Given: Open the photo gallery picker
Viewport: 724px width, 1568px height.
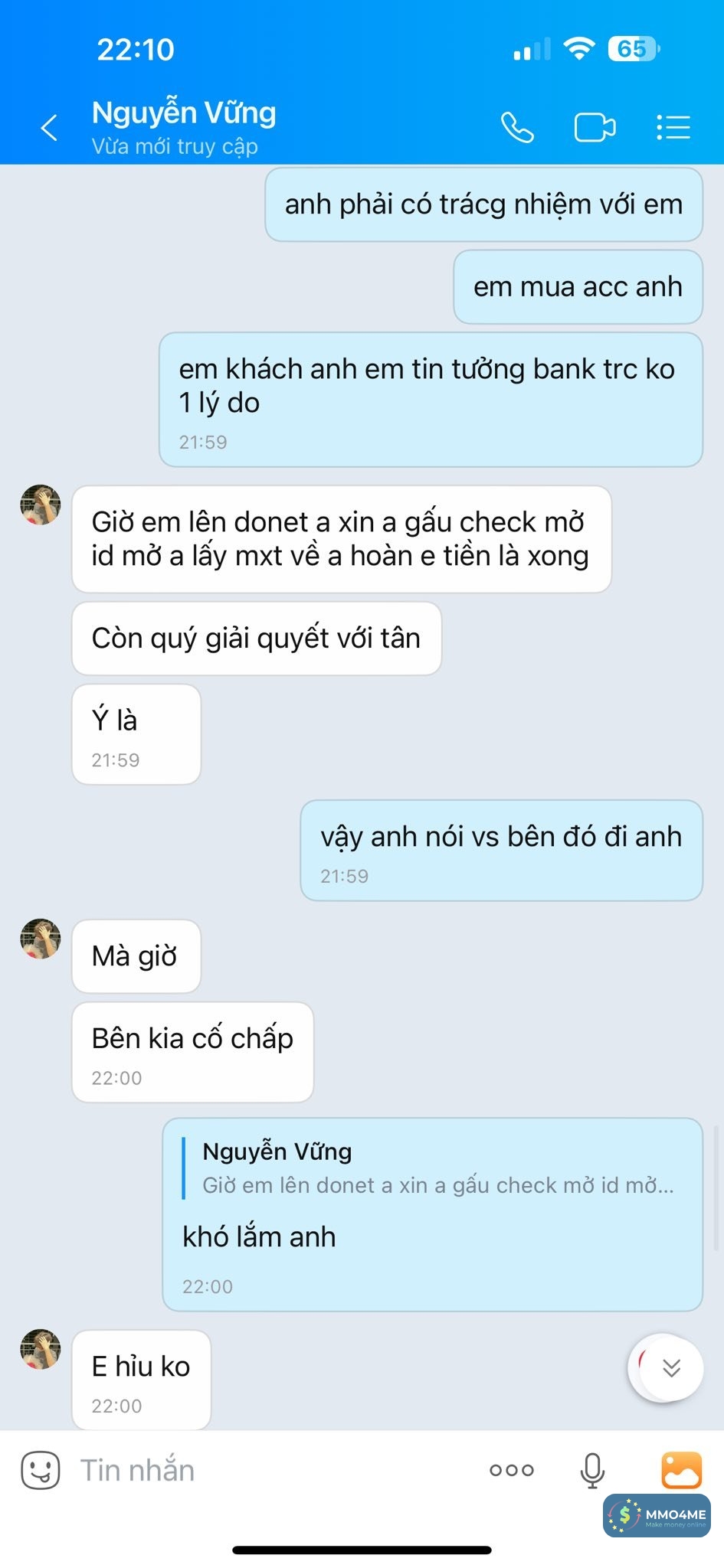Looking at the screenshot, I should pyautogui.click(x=681, y=1470).
